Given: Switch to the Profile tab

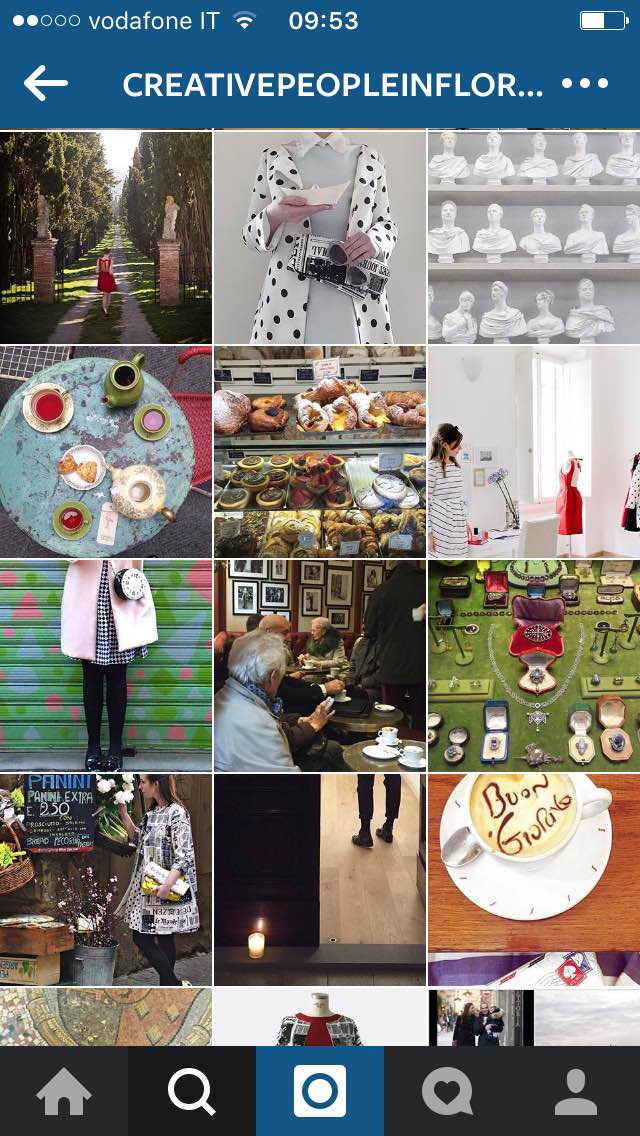Looking at the screenshot, I should click(576, 1091).
